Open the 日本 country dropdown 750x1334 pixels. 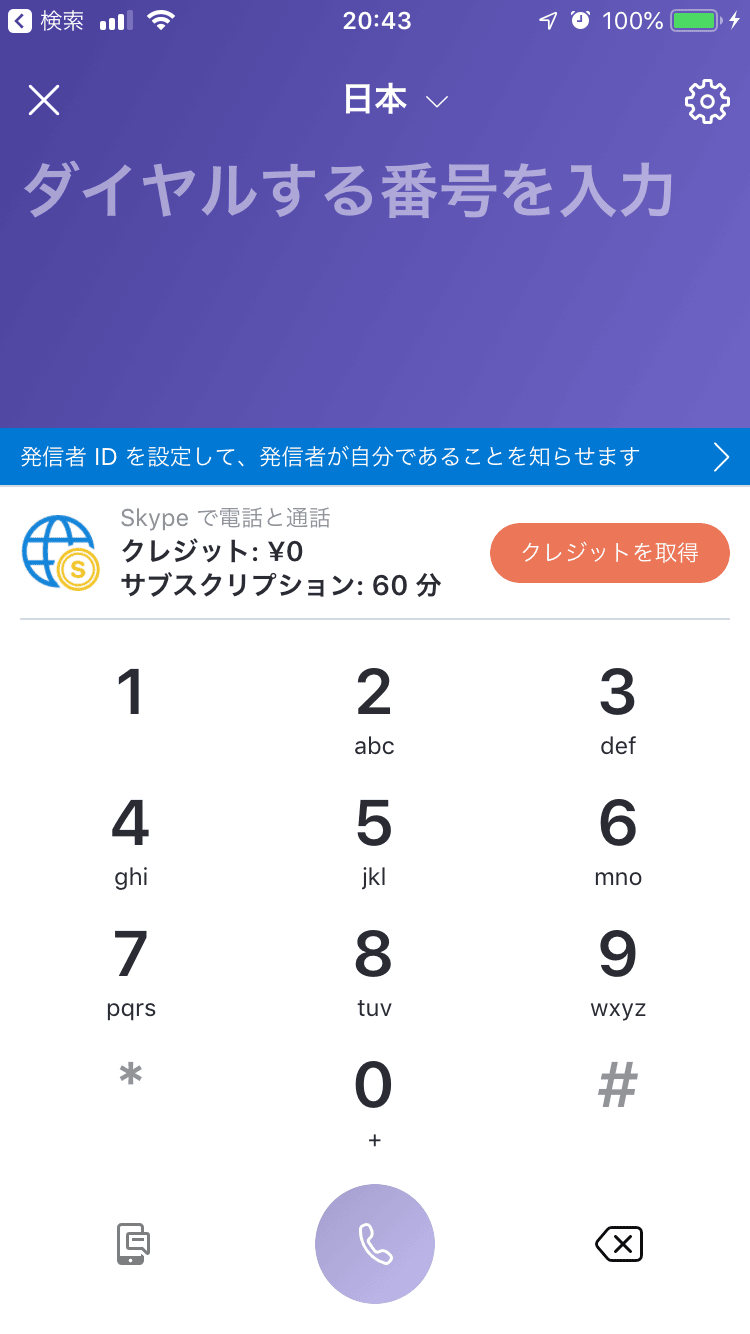point(395,100)
